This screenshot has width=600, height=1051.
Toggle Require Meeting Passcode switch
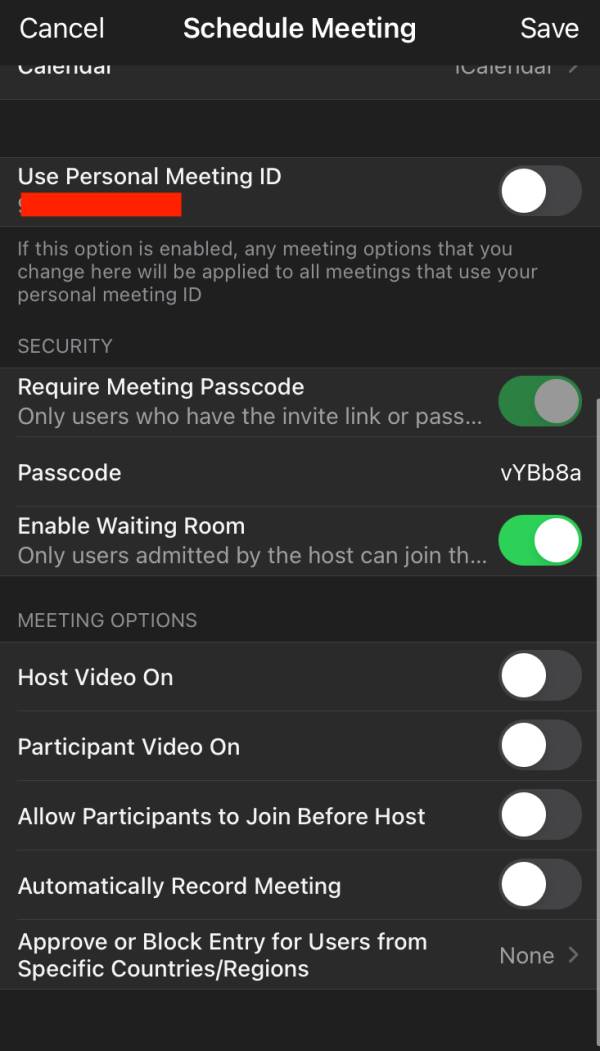click(539, 401)
